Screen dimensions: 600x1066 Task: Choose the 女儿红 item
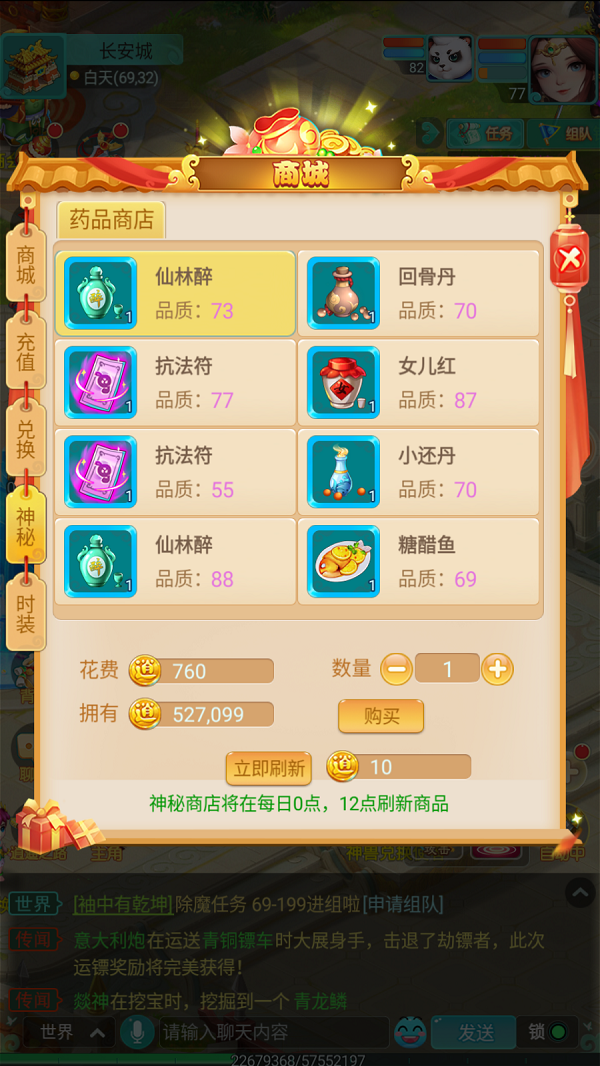(x=418, y=383)
